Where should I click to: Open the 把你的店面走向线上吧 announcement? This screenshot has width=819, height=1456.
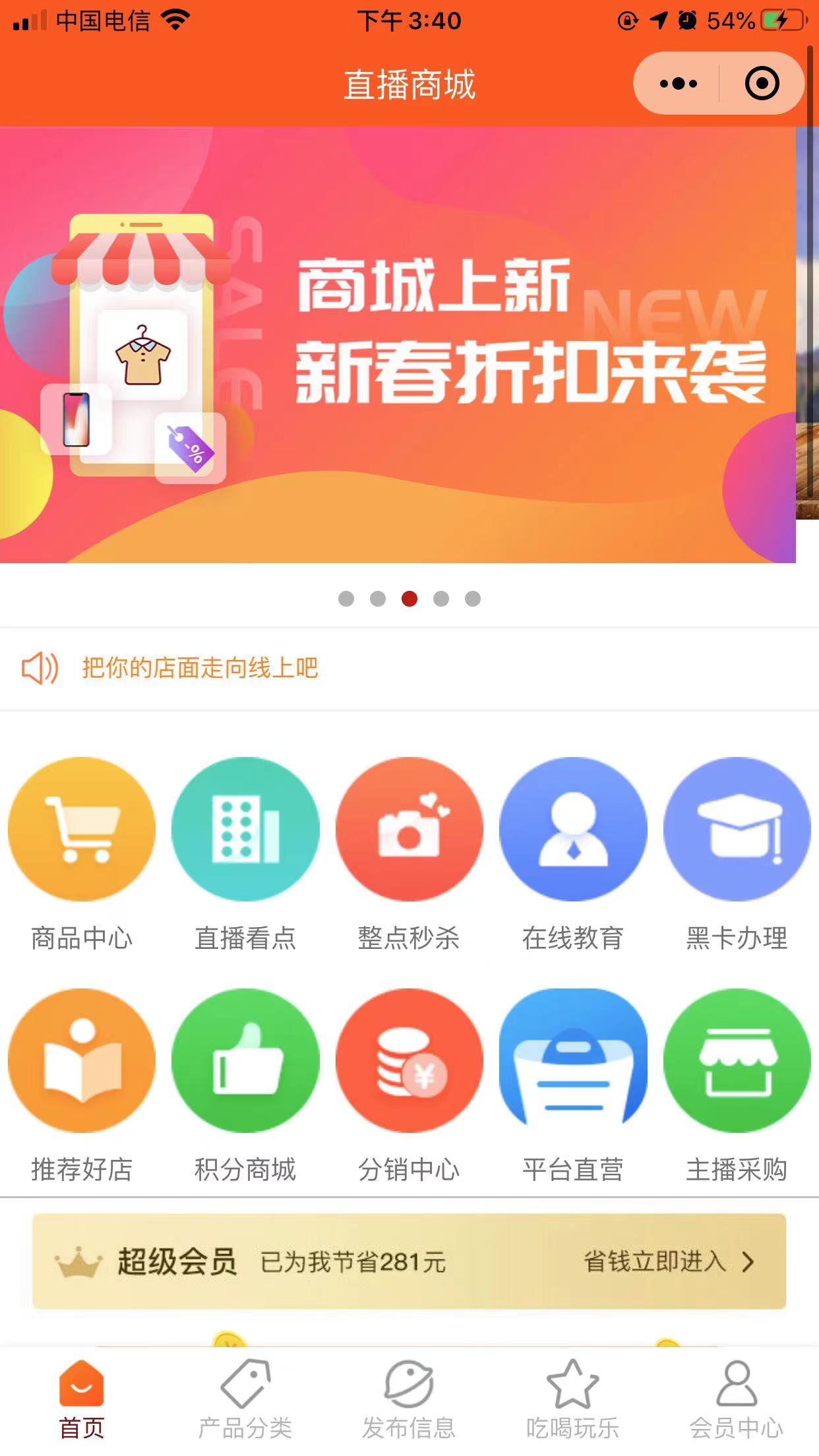(200, 668)
